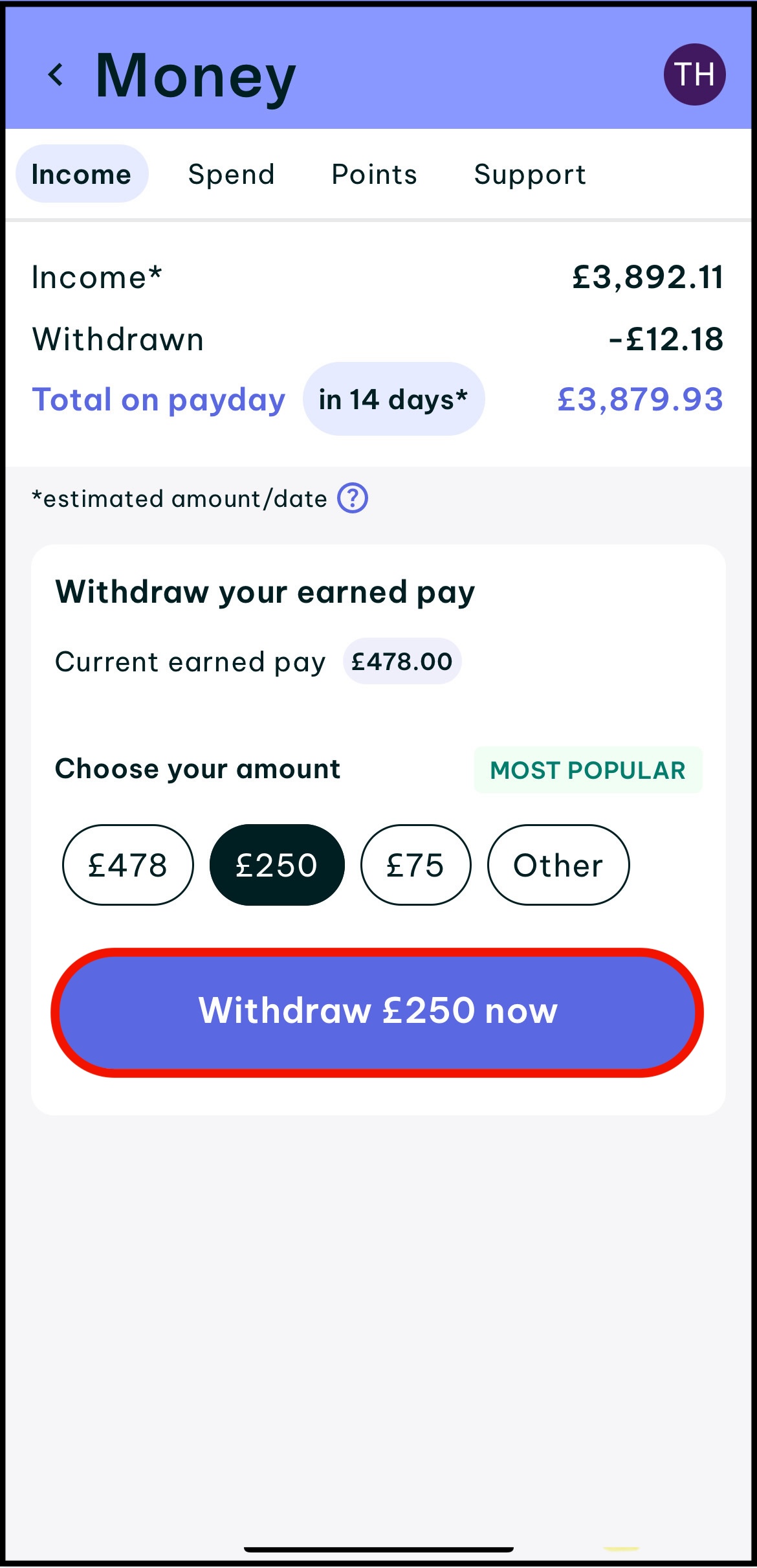Switch to the Spend tab
The width and height of the screenshot is (757, 1568).
click(x=232, y=174)
